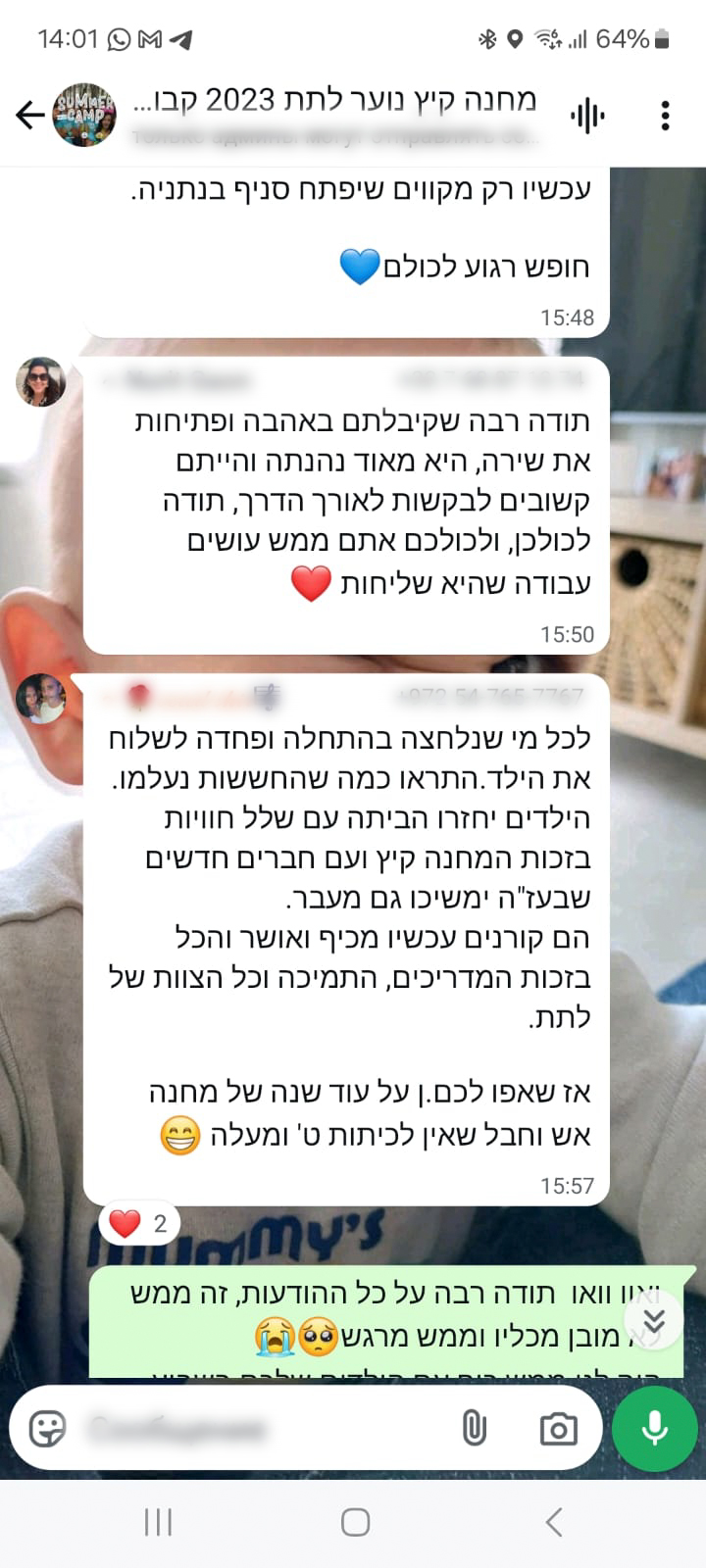Open the group info via its Summer Camp avatar
The image size is (706, 1568).
coord(84,116)
